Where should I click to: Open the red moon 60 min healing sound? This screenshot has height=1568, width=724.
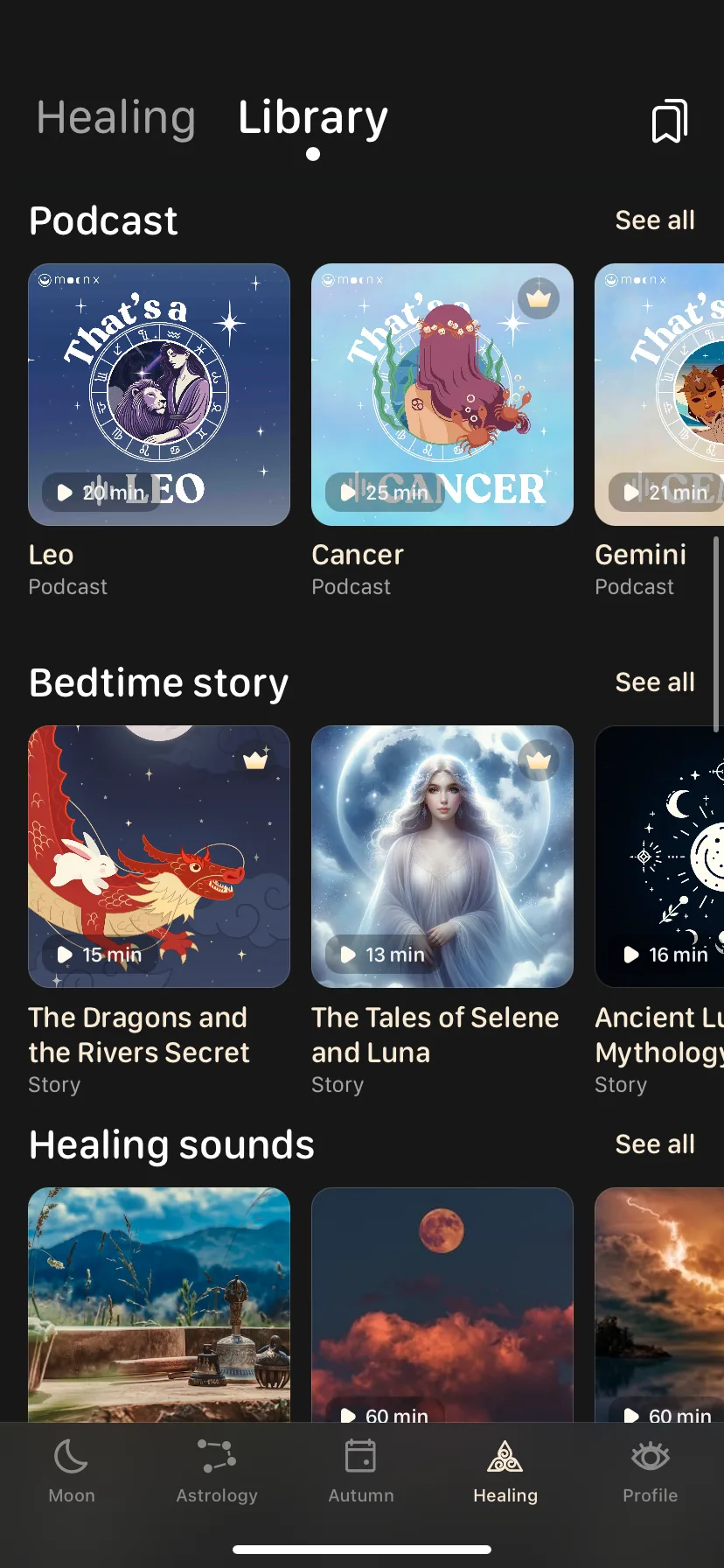pyautogui.click(x=442, y=1305)
